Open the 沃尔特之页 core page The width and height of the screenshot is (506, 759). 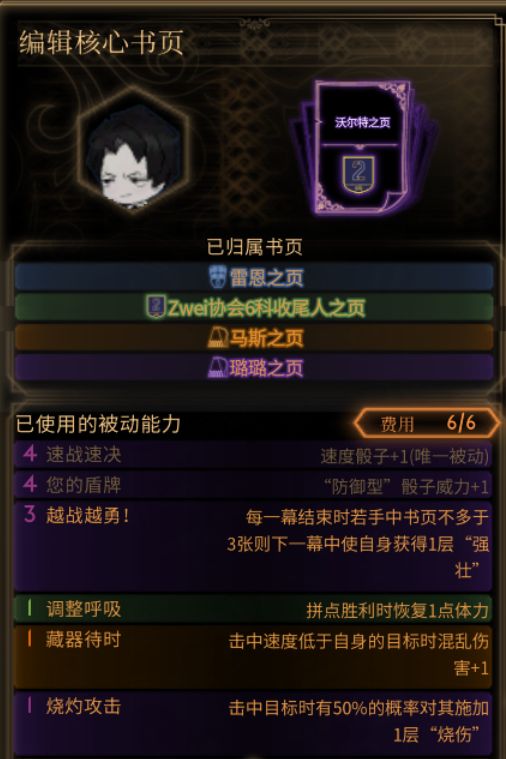(x=363, y=149)
